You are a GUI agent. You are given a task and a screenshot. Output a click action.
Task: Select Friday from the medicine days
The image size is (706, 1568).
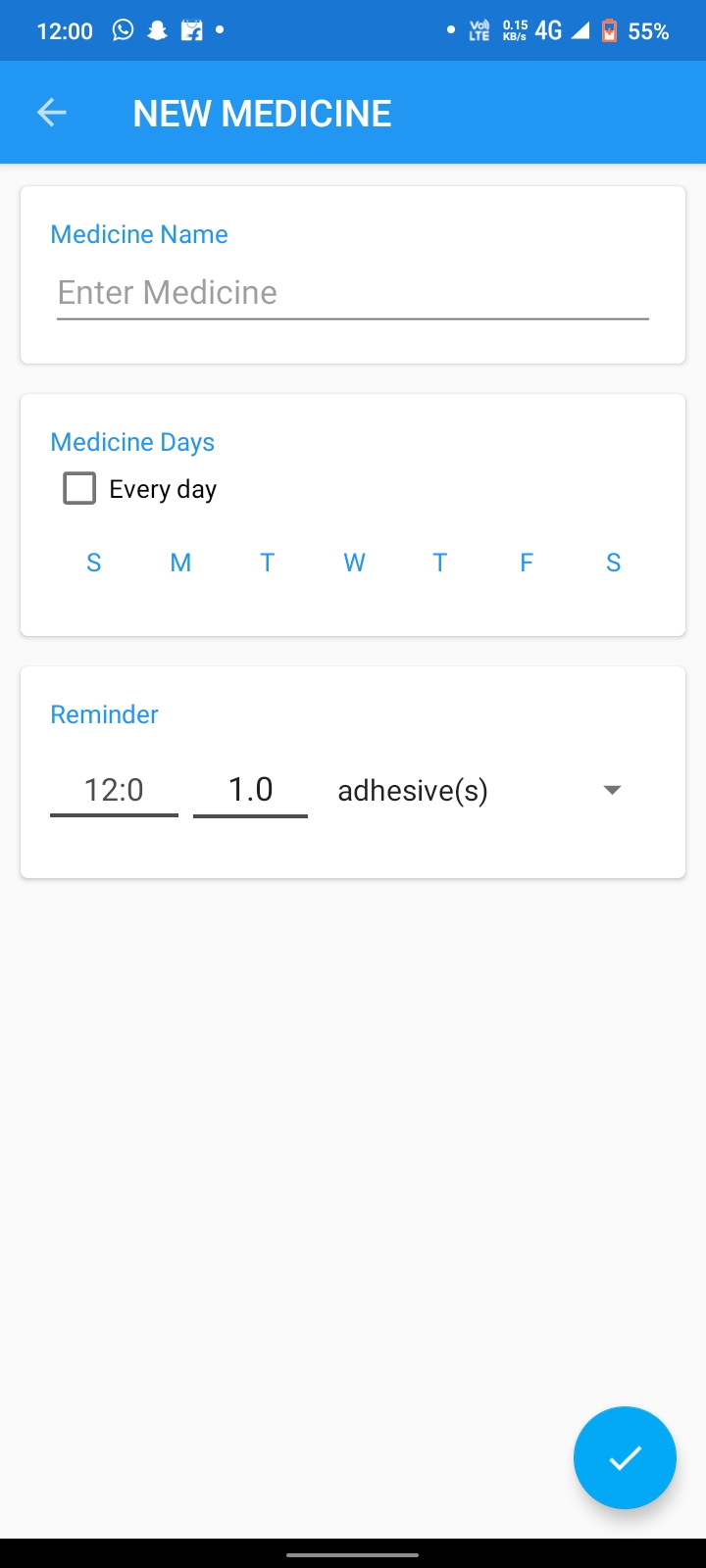pos(526,562)
